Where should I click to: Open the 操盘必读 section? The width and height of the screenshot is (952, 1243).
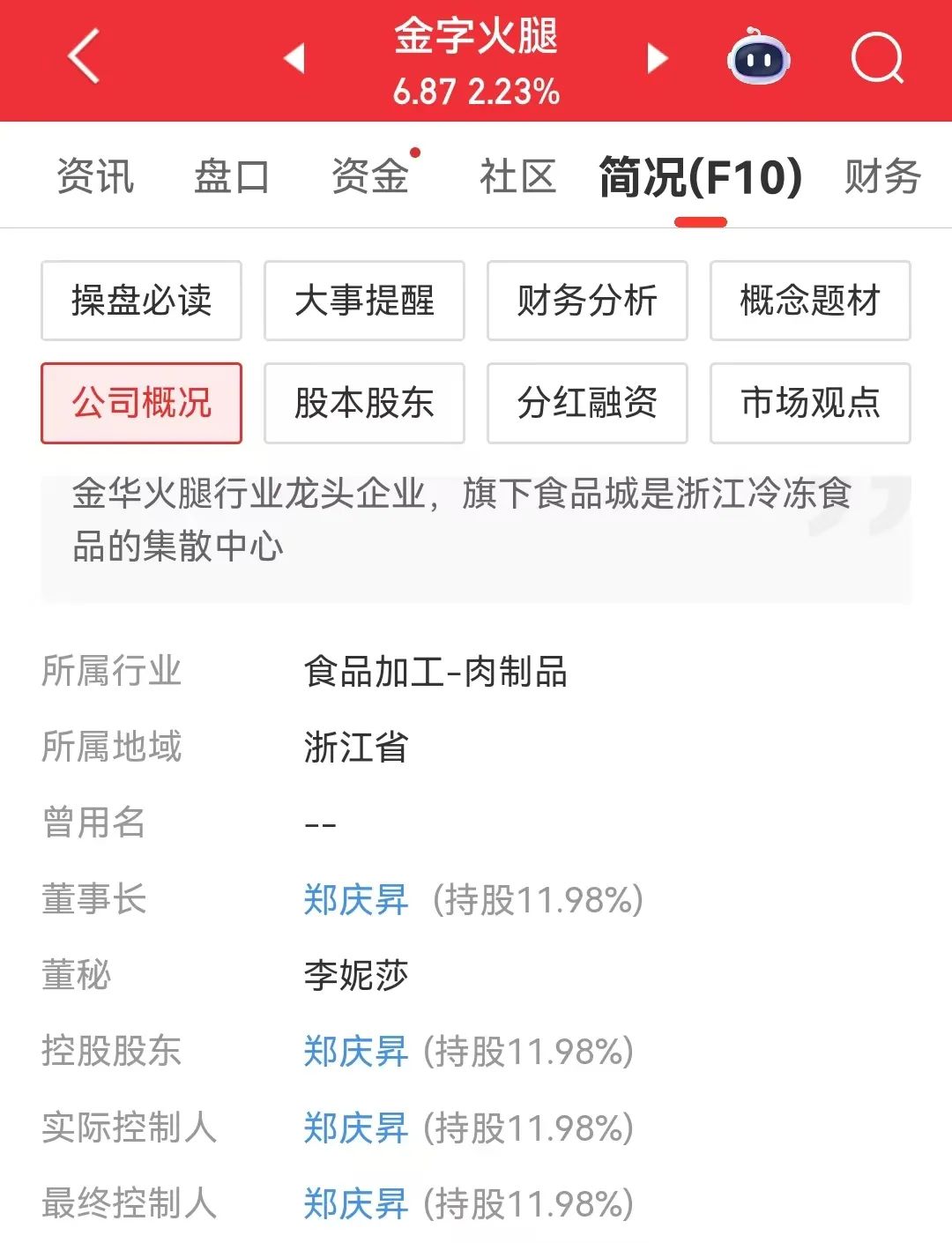[x=141, y=301]
